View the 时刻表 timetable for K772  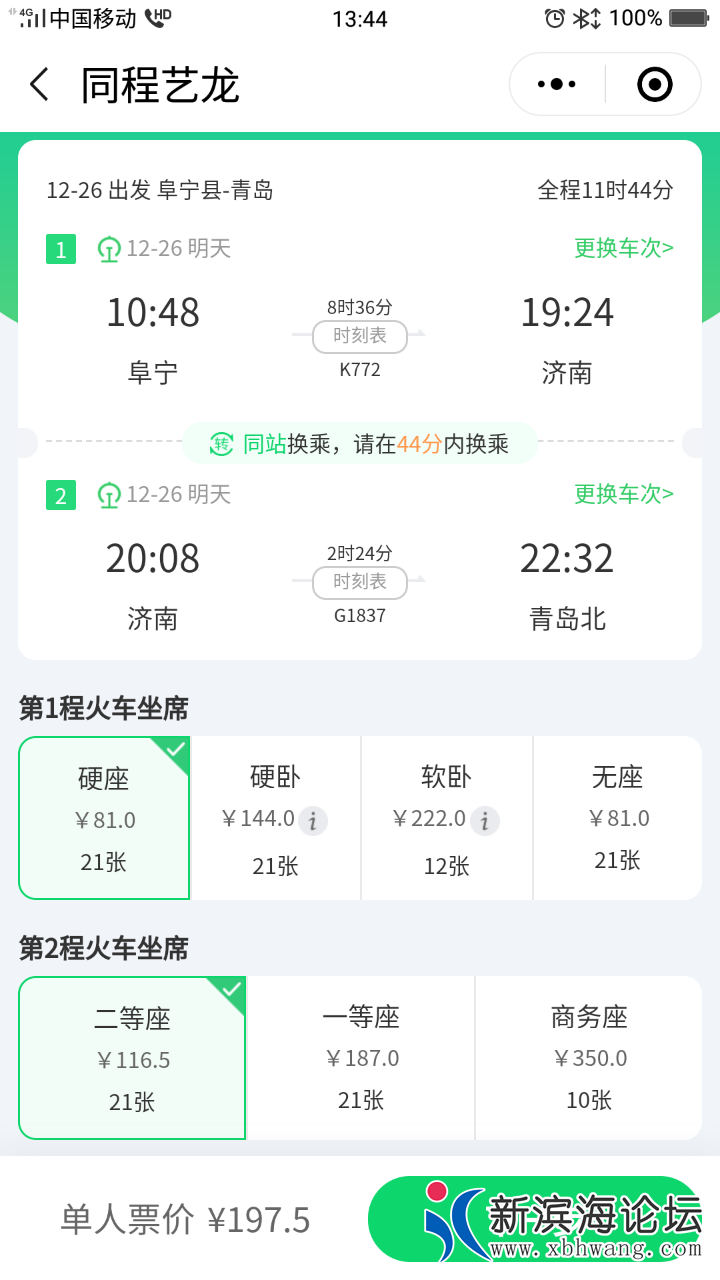[360, 336]
